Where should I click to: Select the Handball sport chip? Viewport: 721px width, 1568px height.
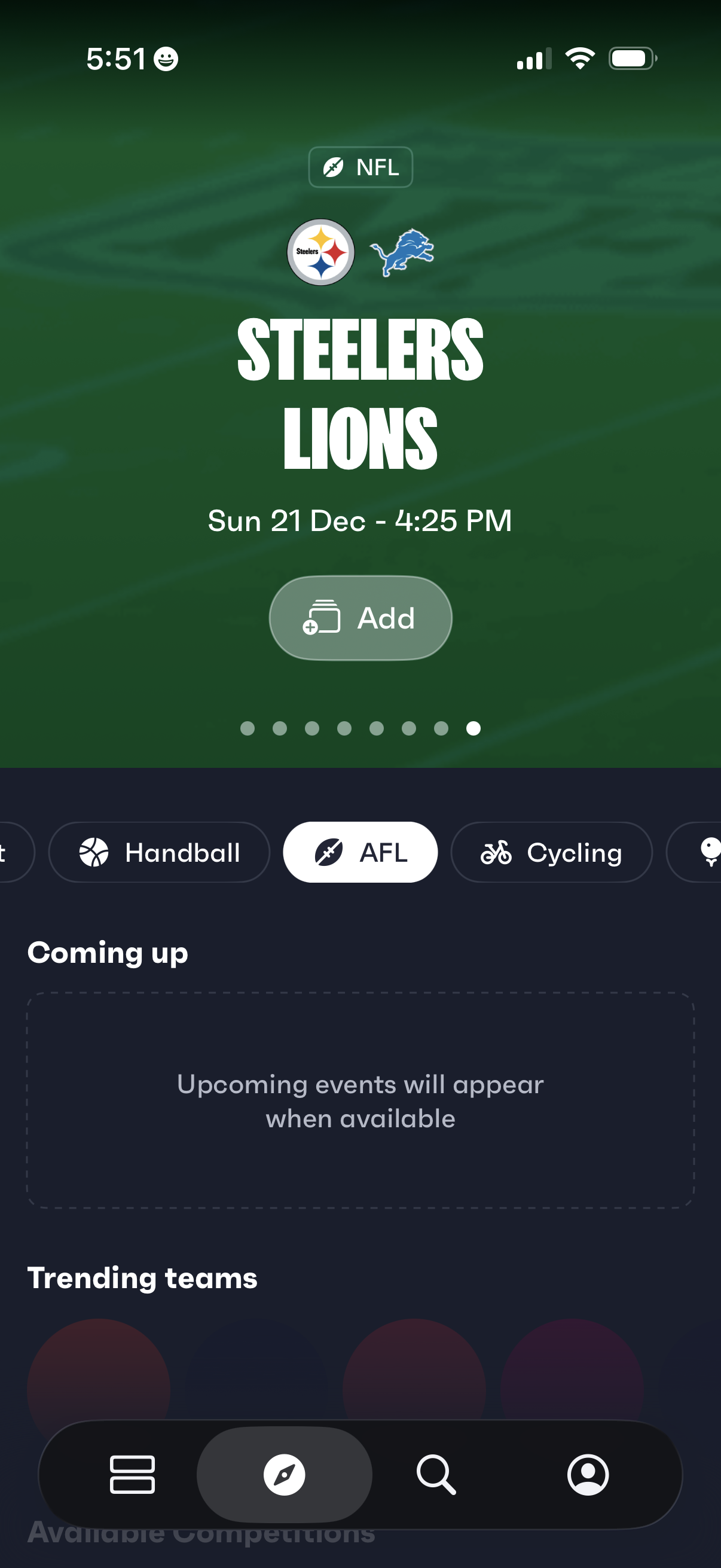click(160, 852)
